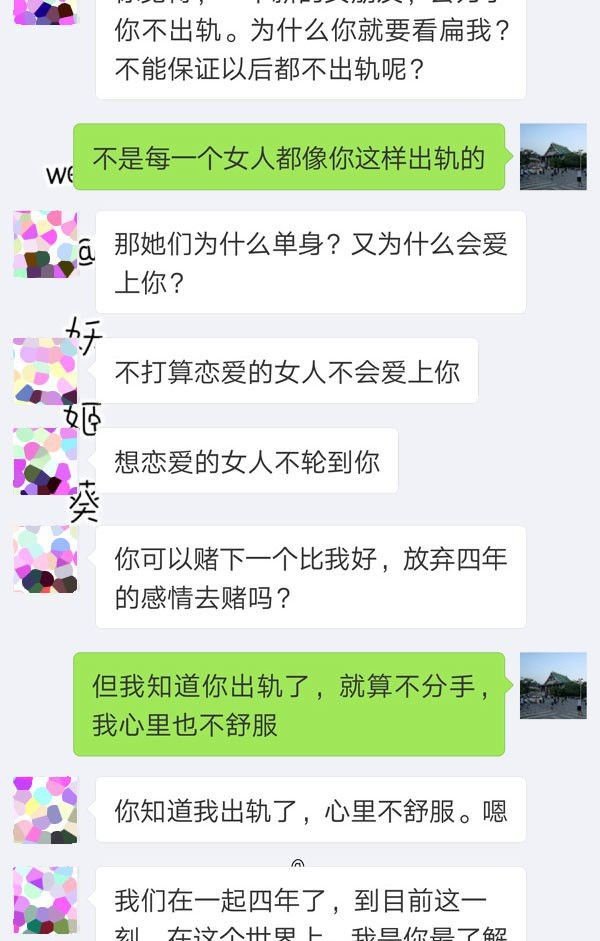Open profile avatar beside '不打算恋爱的女人不会爱上你'
The width and height of the screenshot is (600, 941).
[x=45, y=371]
